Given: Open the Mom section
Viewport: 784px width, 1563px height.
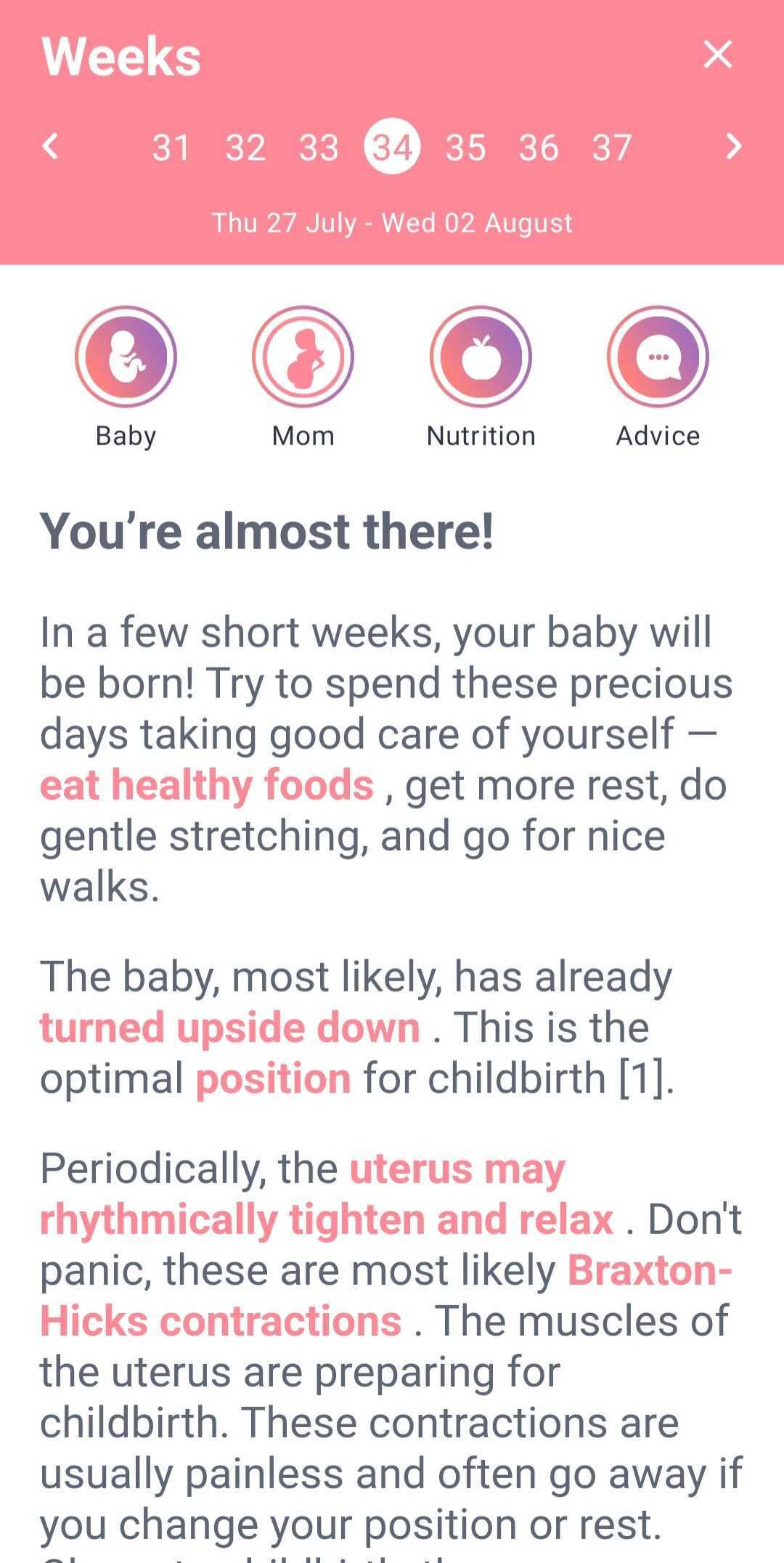Looking at the screenshot, I should pyautogui.click(x=303, y=357).
